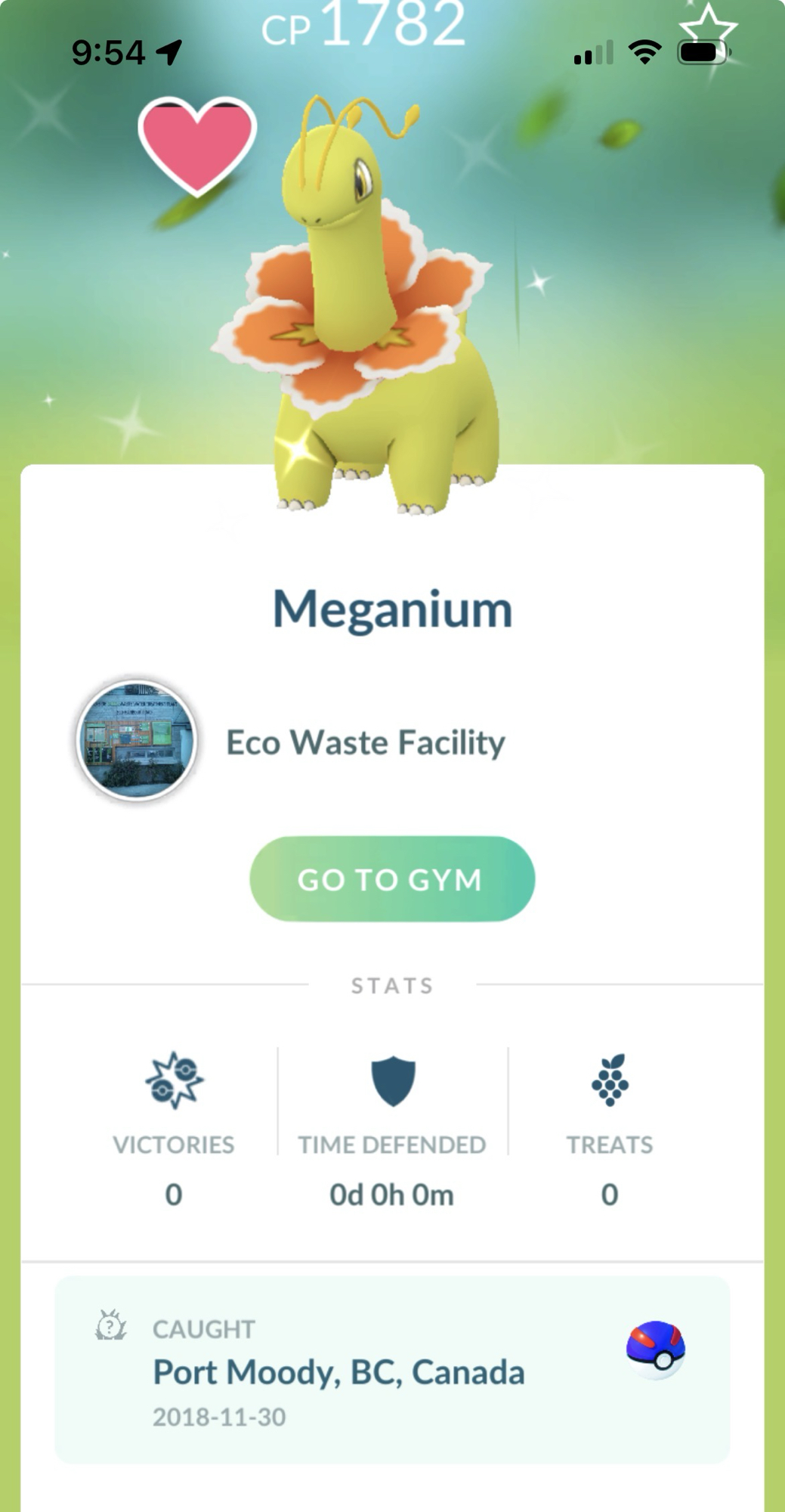Image resolution: width=785 pixels, height=1512 pixels.
Task: Tap the GO TO GYM button
Action: coord(391,878)
